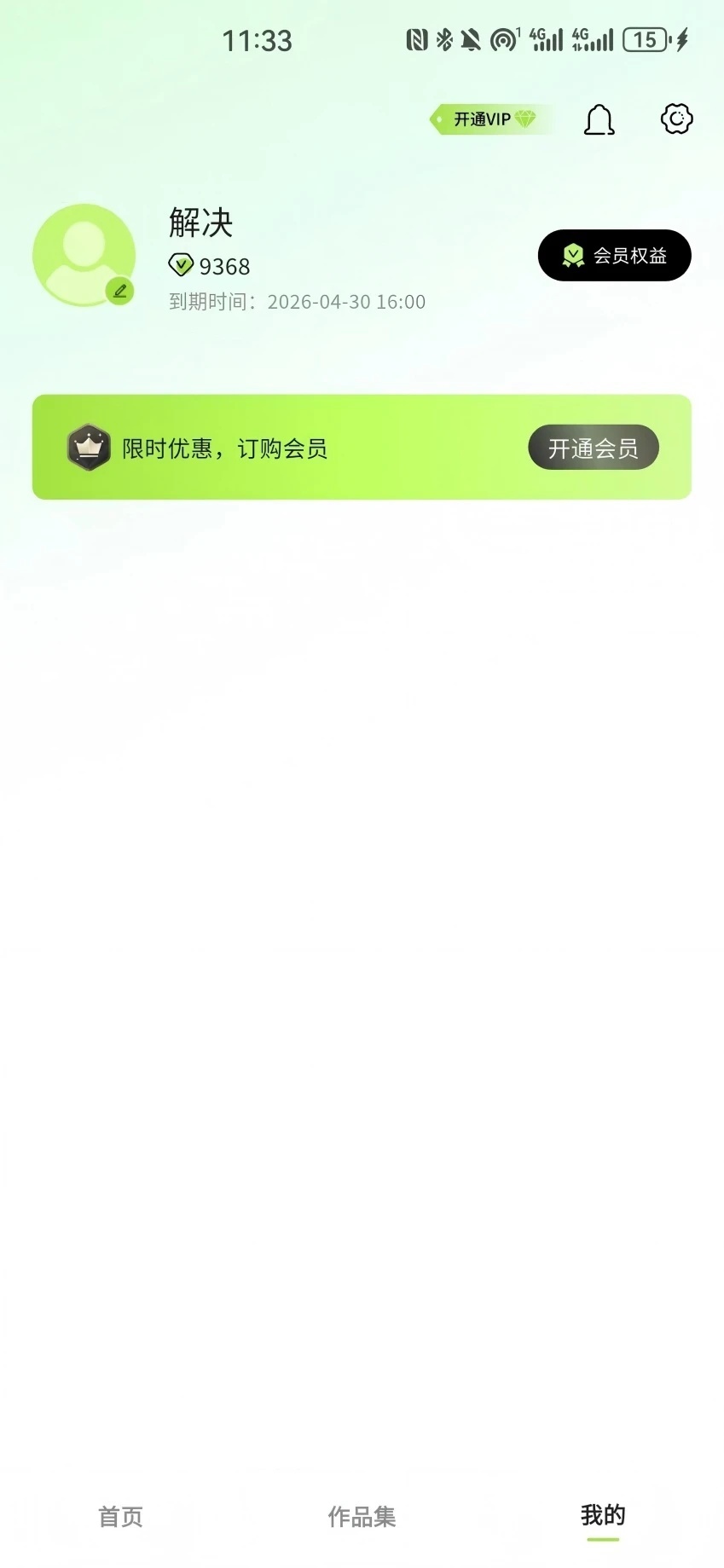724x1568 pixels.
Task: Open the settings gear icon
Action: [676, 119]
